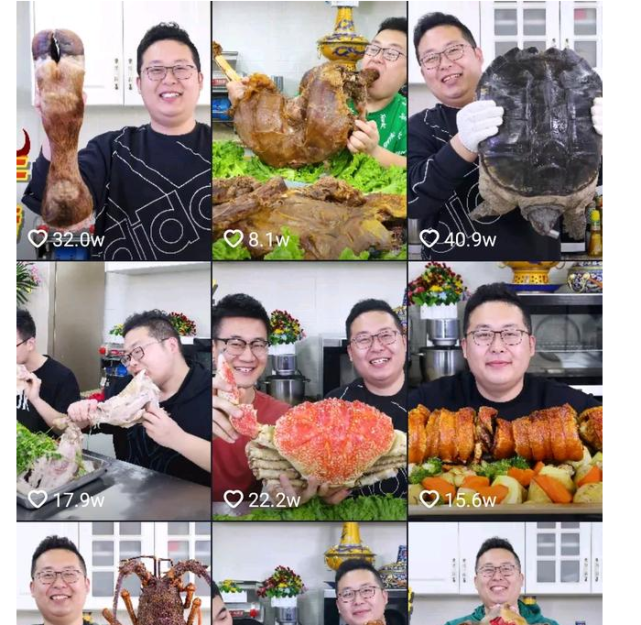
Task: Open the king crab video with 22.2w likes
Action: pos(308,390)
